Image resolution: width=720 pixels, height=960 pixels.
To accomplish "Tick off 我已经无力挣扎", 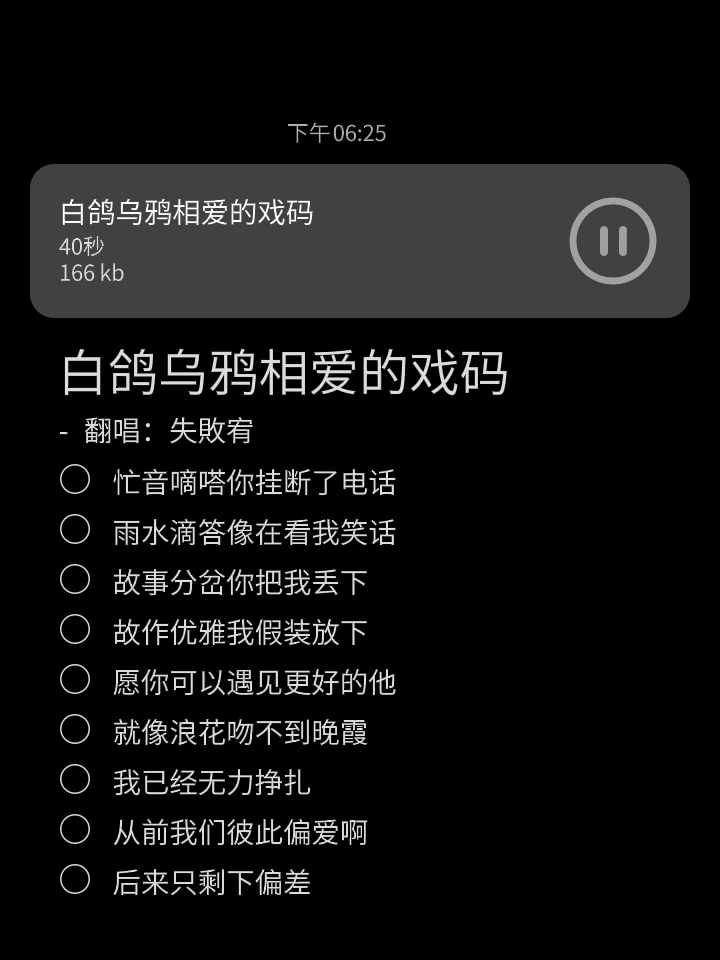I will point(75,780).
